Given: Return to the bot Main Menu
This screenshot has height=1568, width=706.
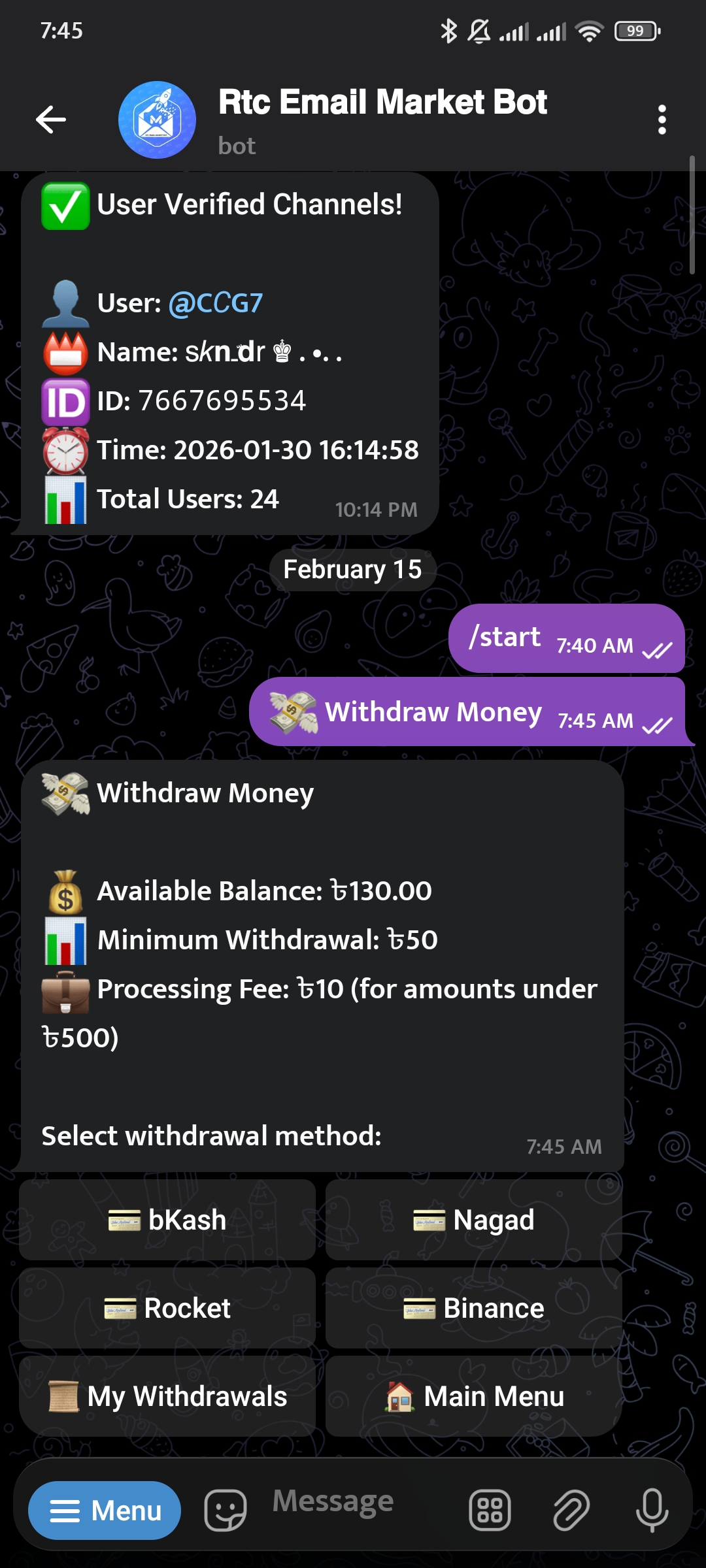Looking at the screenshot, I should click(x=474, y=1396).
